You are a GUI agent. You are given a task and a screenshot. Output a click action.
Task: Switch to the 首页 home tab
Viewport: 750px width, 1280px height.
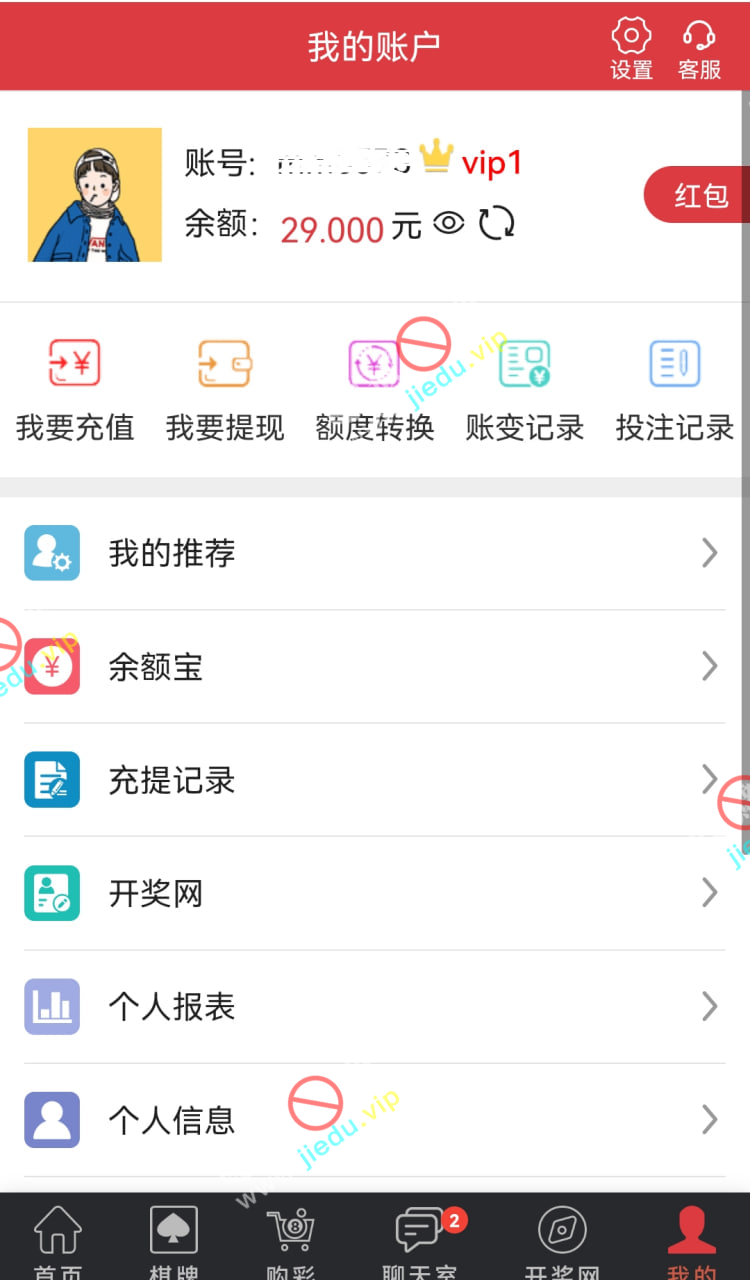click(58, 1240)
